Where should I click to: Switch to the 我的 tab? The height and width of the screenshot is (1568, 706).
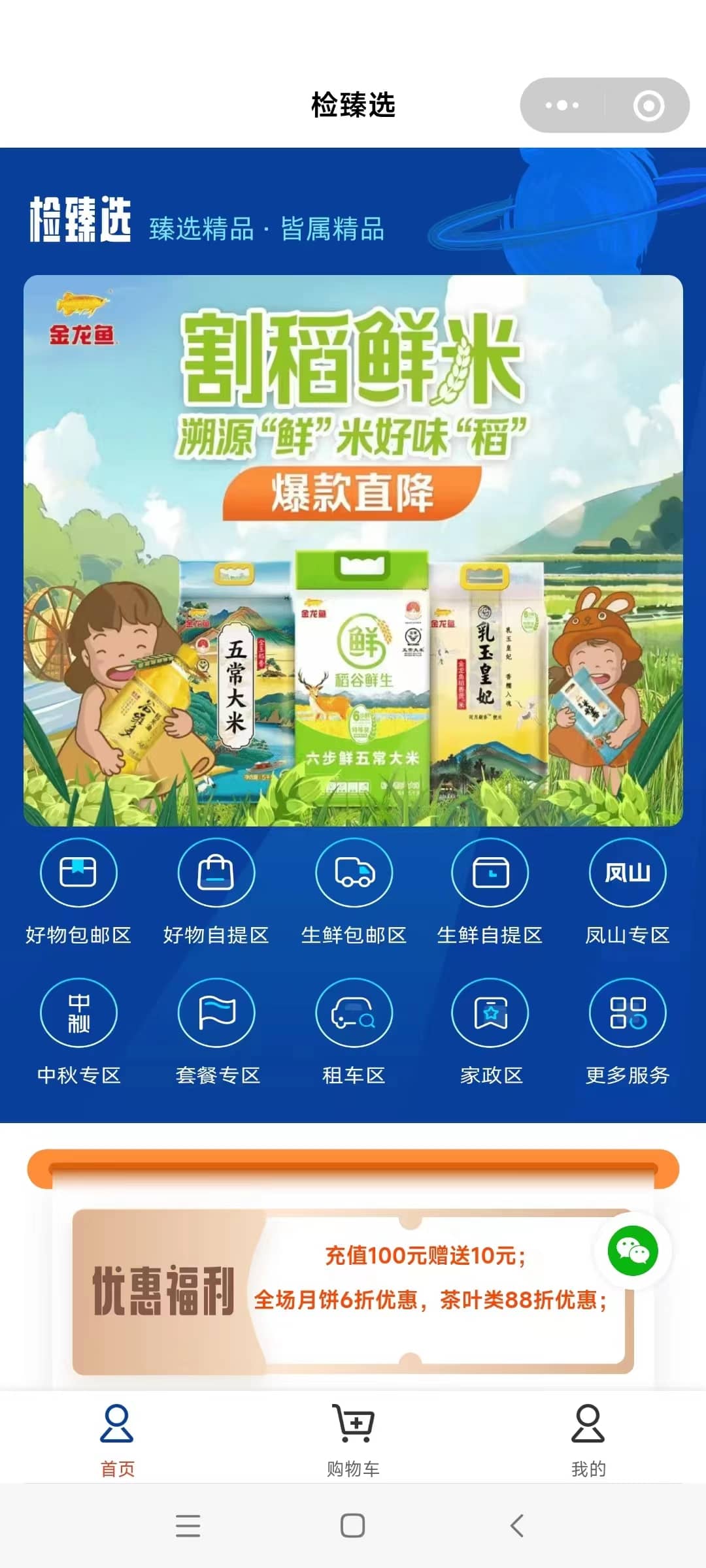click(588, 1441)
